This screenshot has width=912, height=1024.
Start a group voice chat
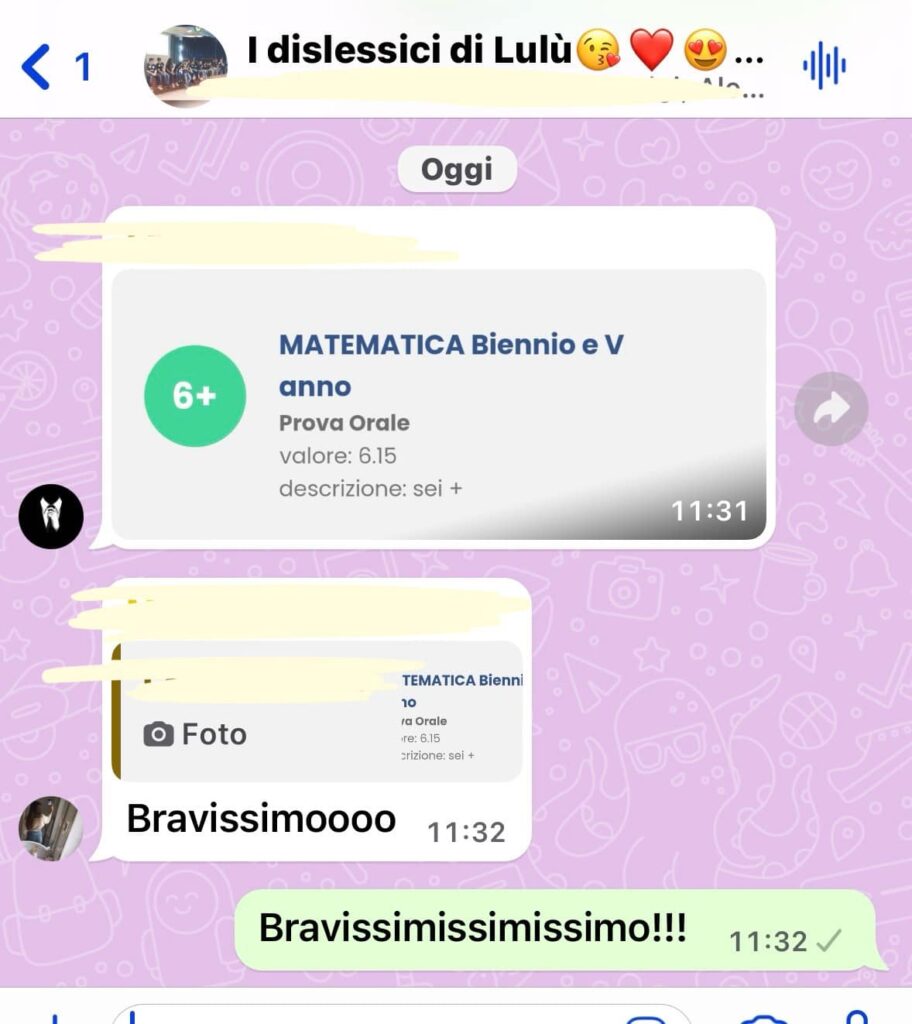824,67
